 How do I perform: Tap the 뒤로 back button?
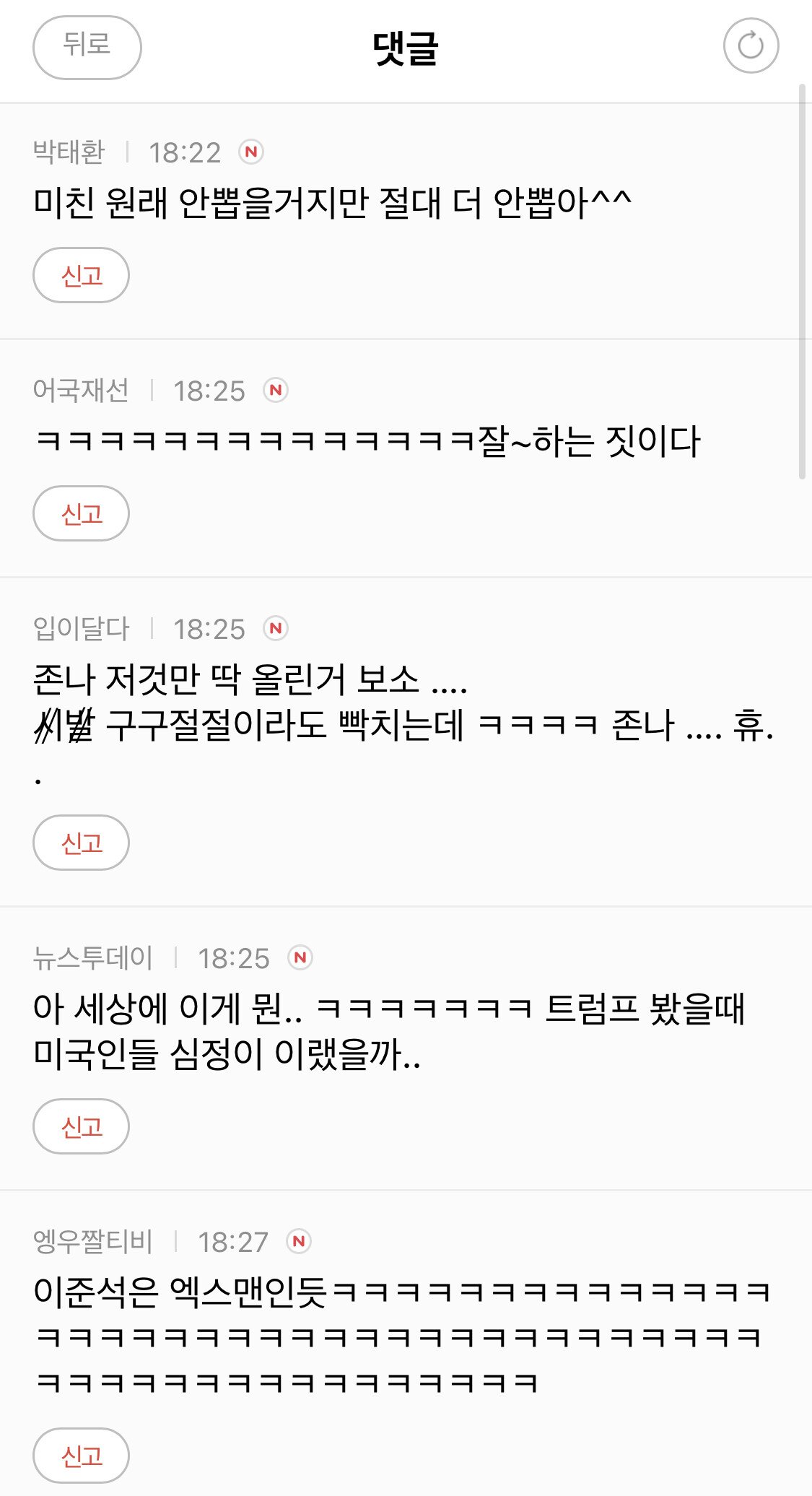(x=87, y=47)
